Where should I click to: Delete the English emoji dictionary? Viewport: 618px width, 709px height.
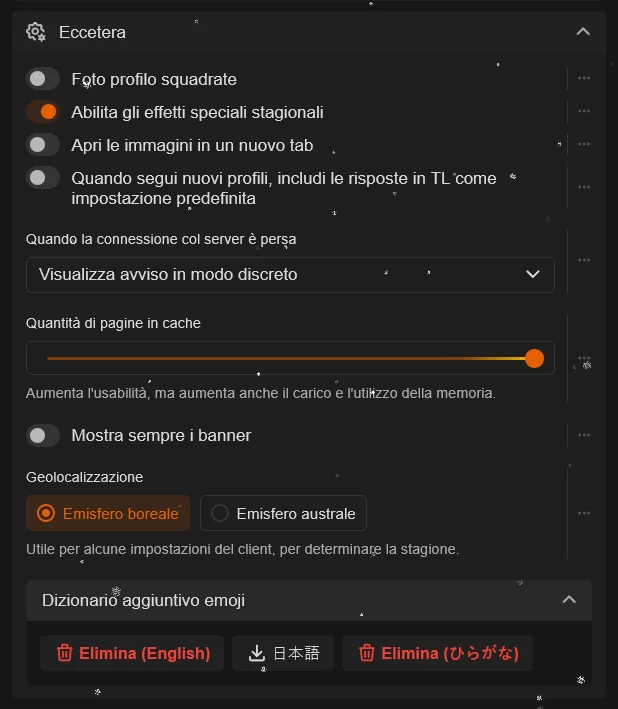click(133, 653)
